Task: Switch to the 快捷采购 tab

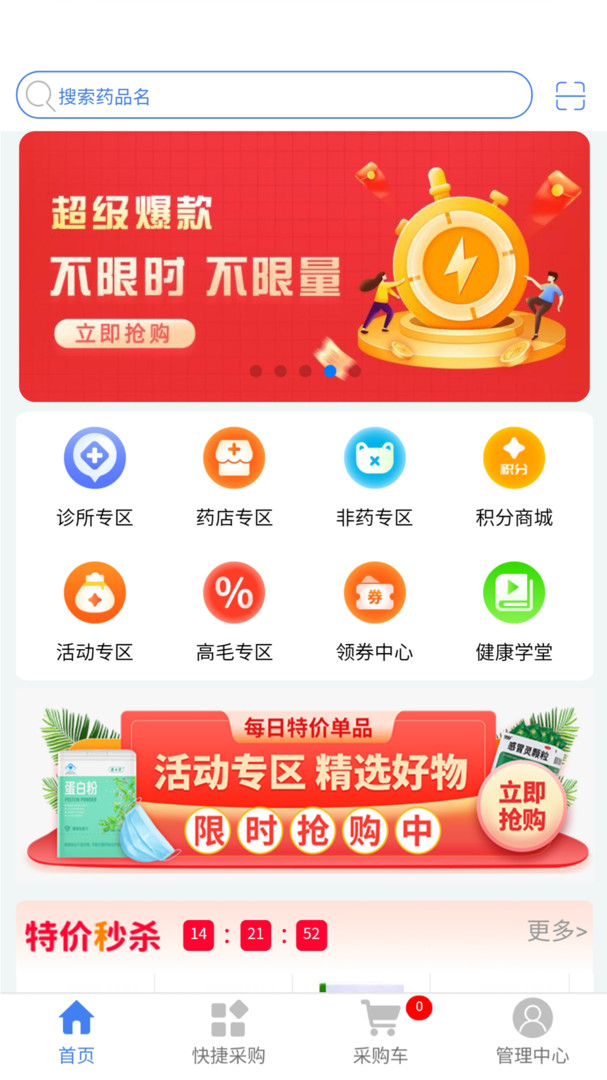Action: (228, 1033)
